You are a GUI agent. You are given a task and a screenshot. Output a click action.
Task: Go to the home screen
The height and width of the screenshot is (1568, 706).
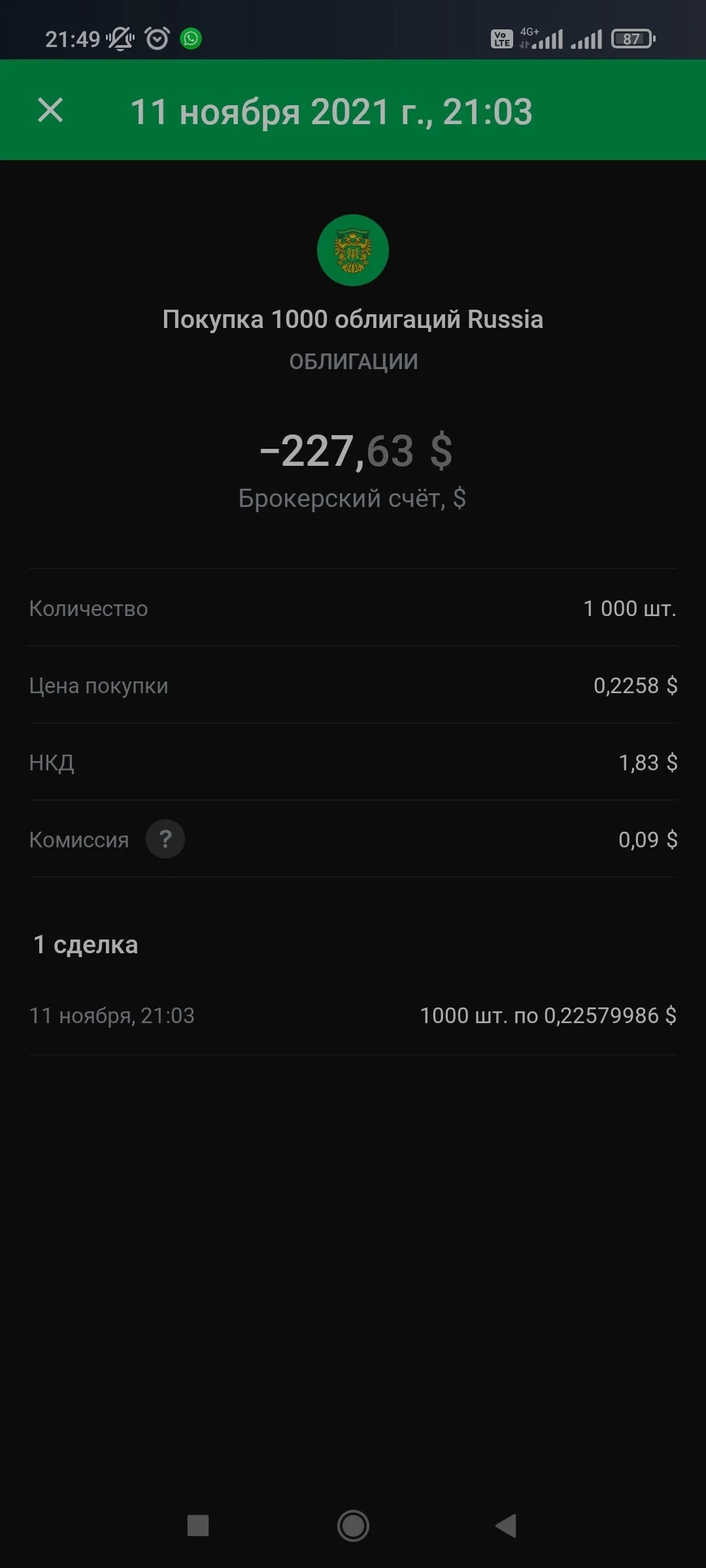353,1526
